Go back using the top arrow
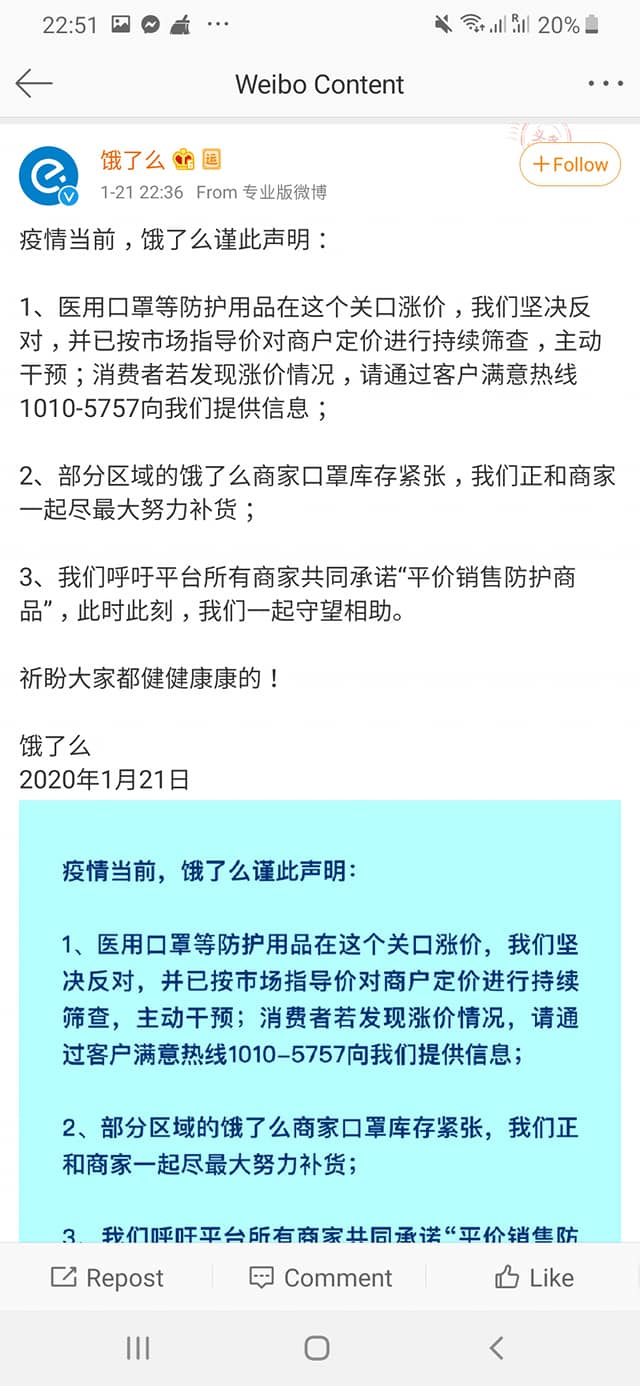The height and width of the screenshot is (1386, 640). pos(34,83)
